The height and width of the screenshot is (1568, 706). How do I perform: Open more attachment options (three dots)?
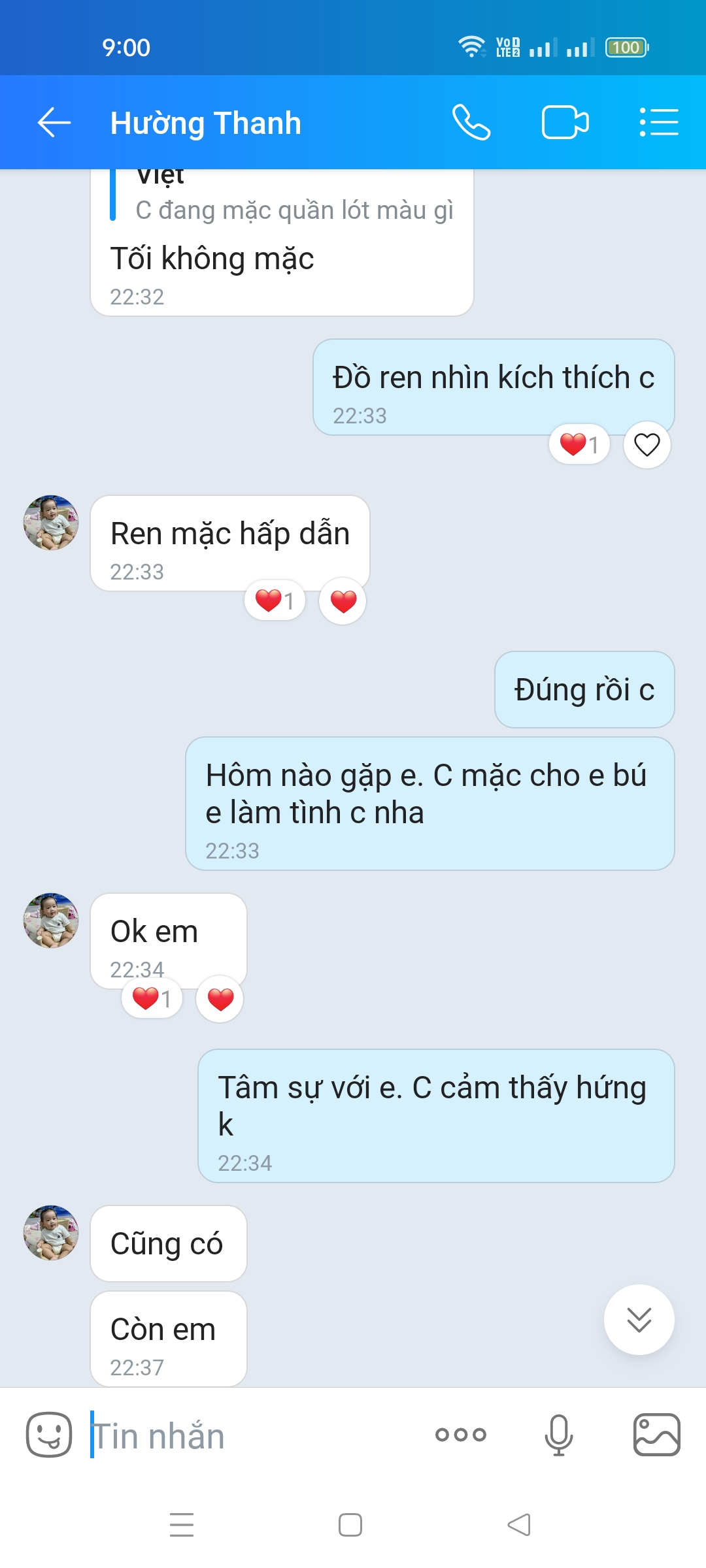click(x=461, y=1435)
